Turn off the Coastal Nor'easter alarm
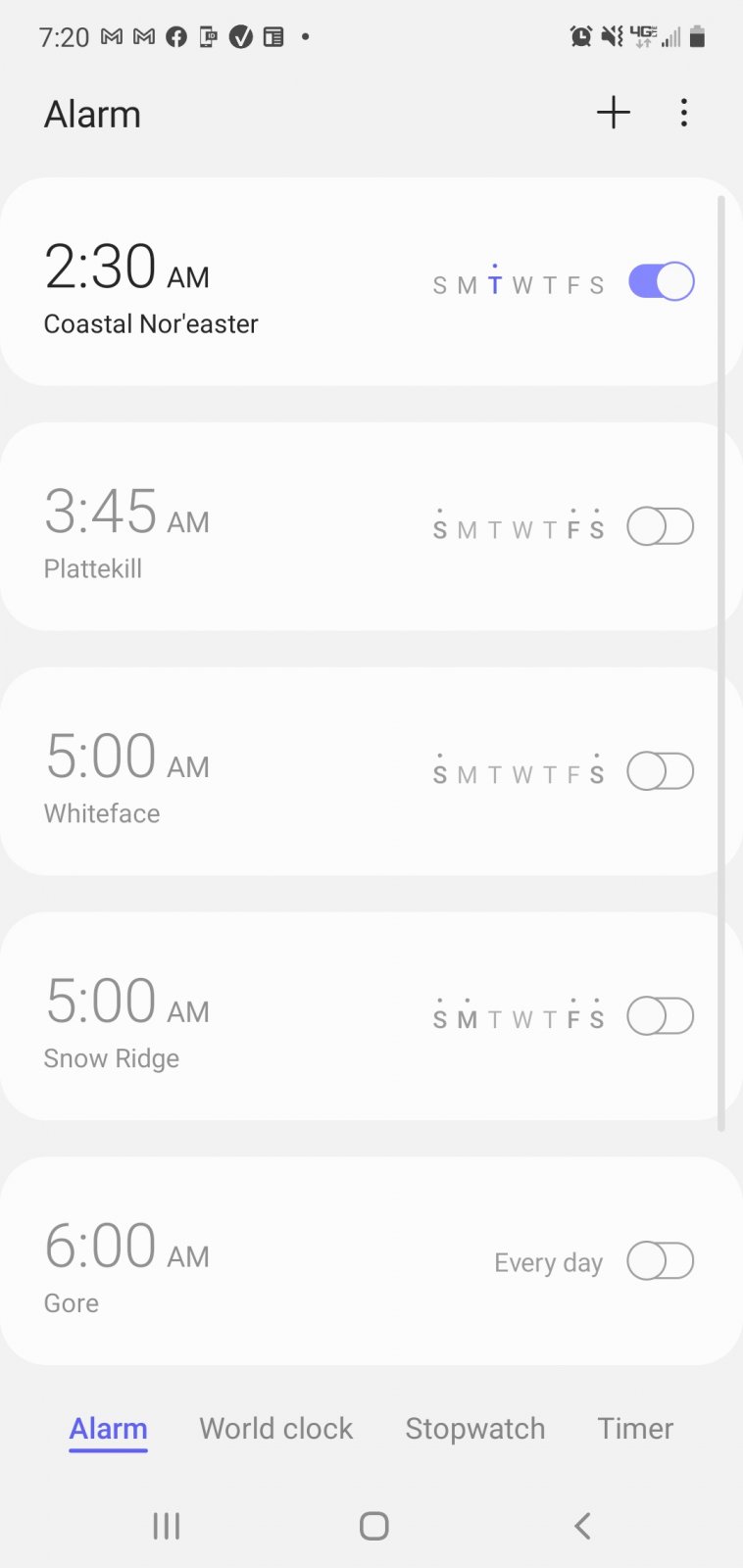 (661, 282)
